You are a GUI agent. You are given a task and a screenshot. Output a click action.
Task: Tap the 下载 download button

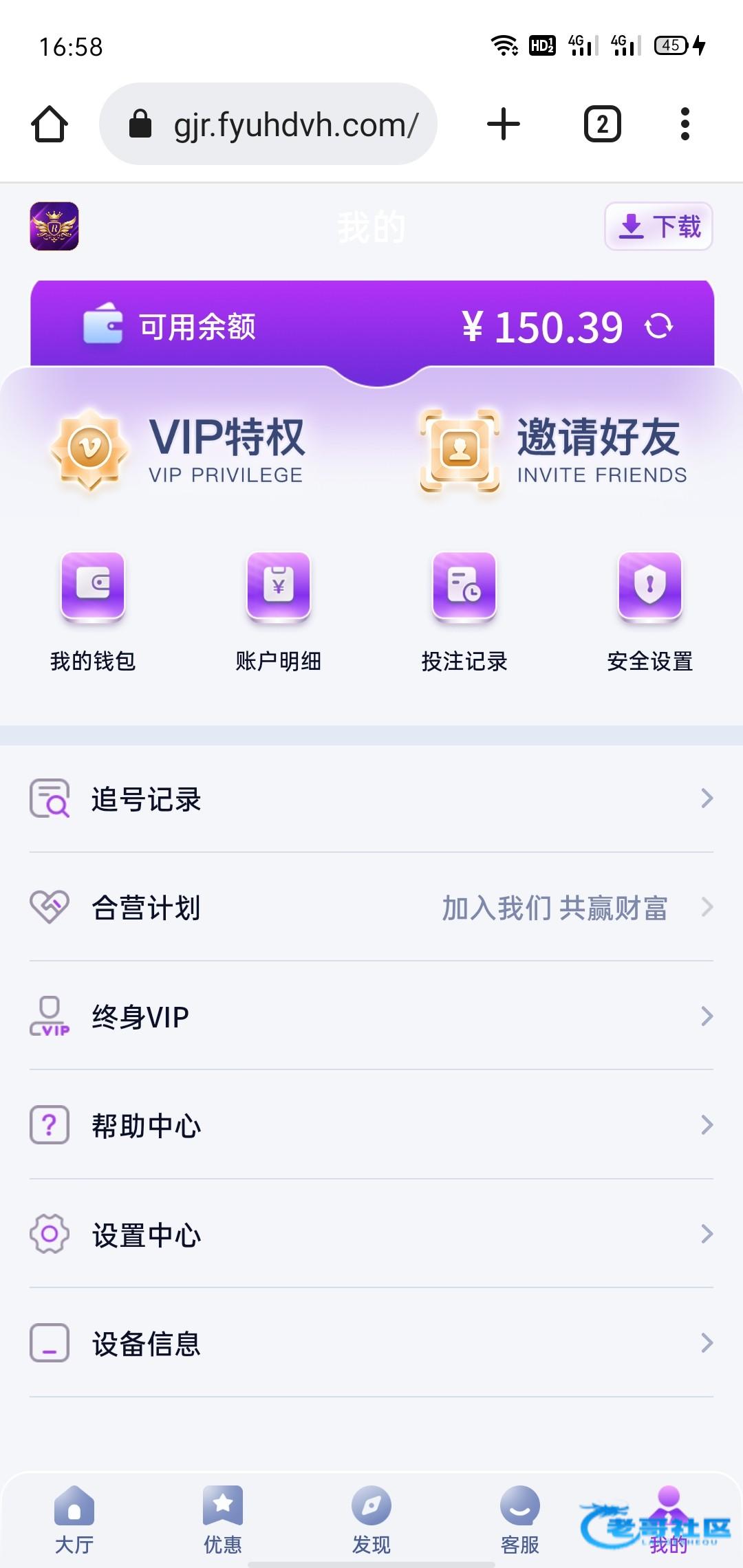(x=658, y=226)
